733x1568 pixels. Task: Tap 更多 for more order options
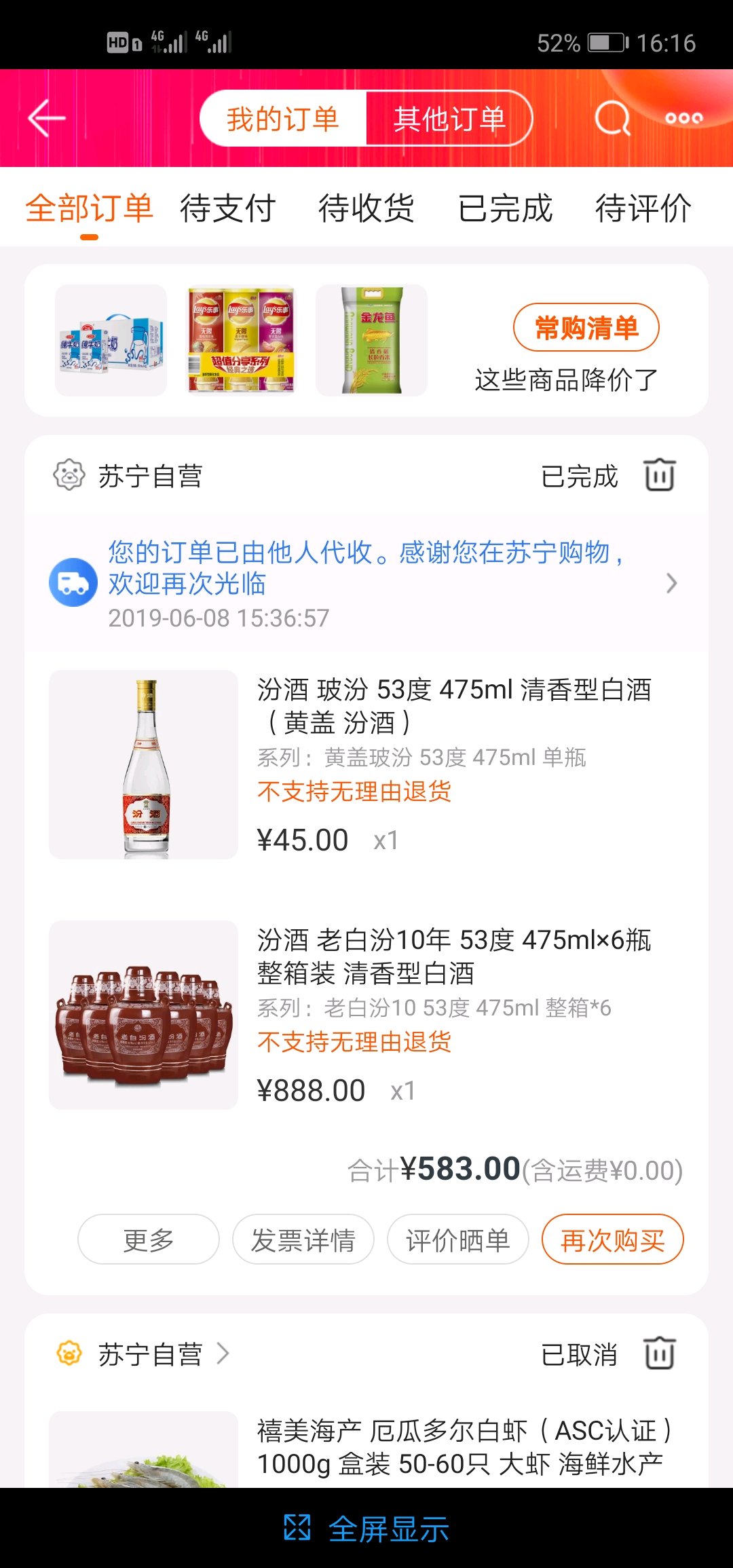149,1239
